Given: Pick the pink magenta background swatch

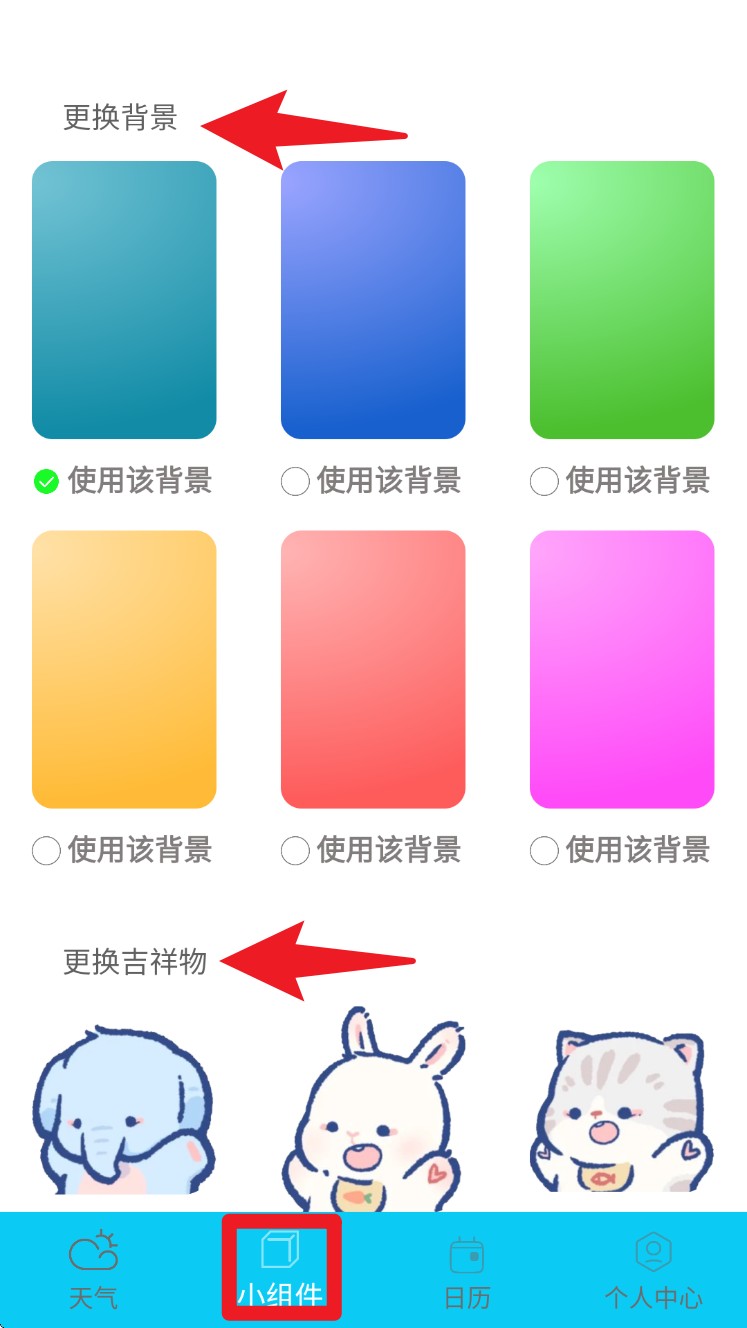Looking at the screenshot, I should pos(622,669).
